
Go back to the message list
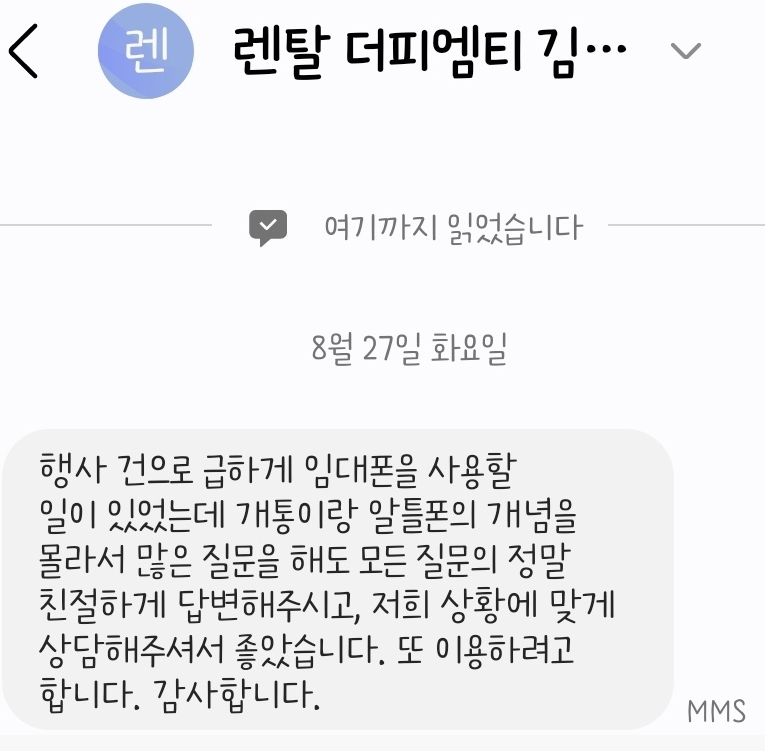click(x=23, y=51)
